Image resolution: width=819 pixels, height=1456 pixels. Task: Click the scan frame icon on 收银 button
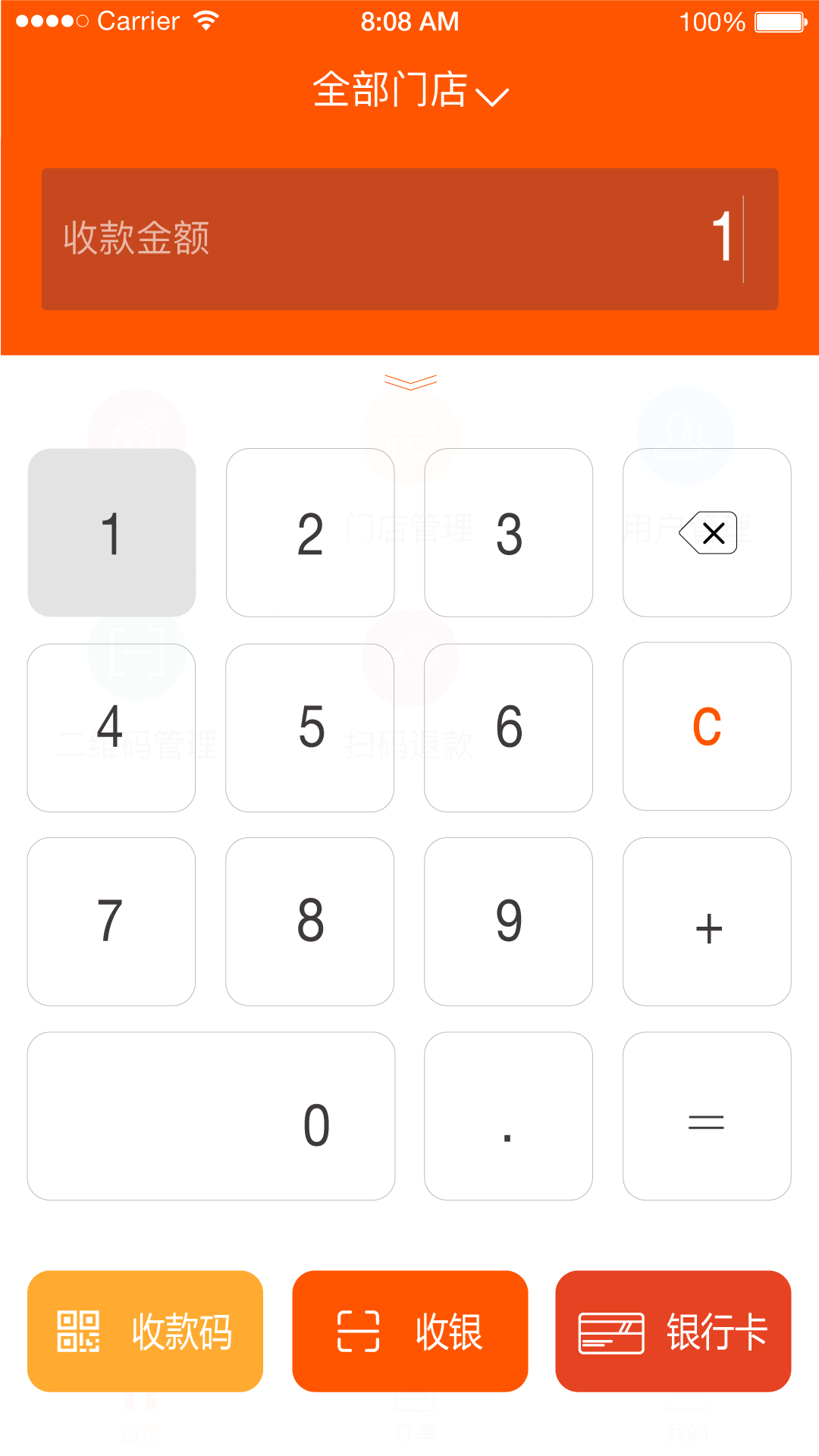tap(356, 1332)
